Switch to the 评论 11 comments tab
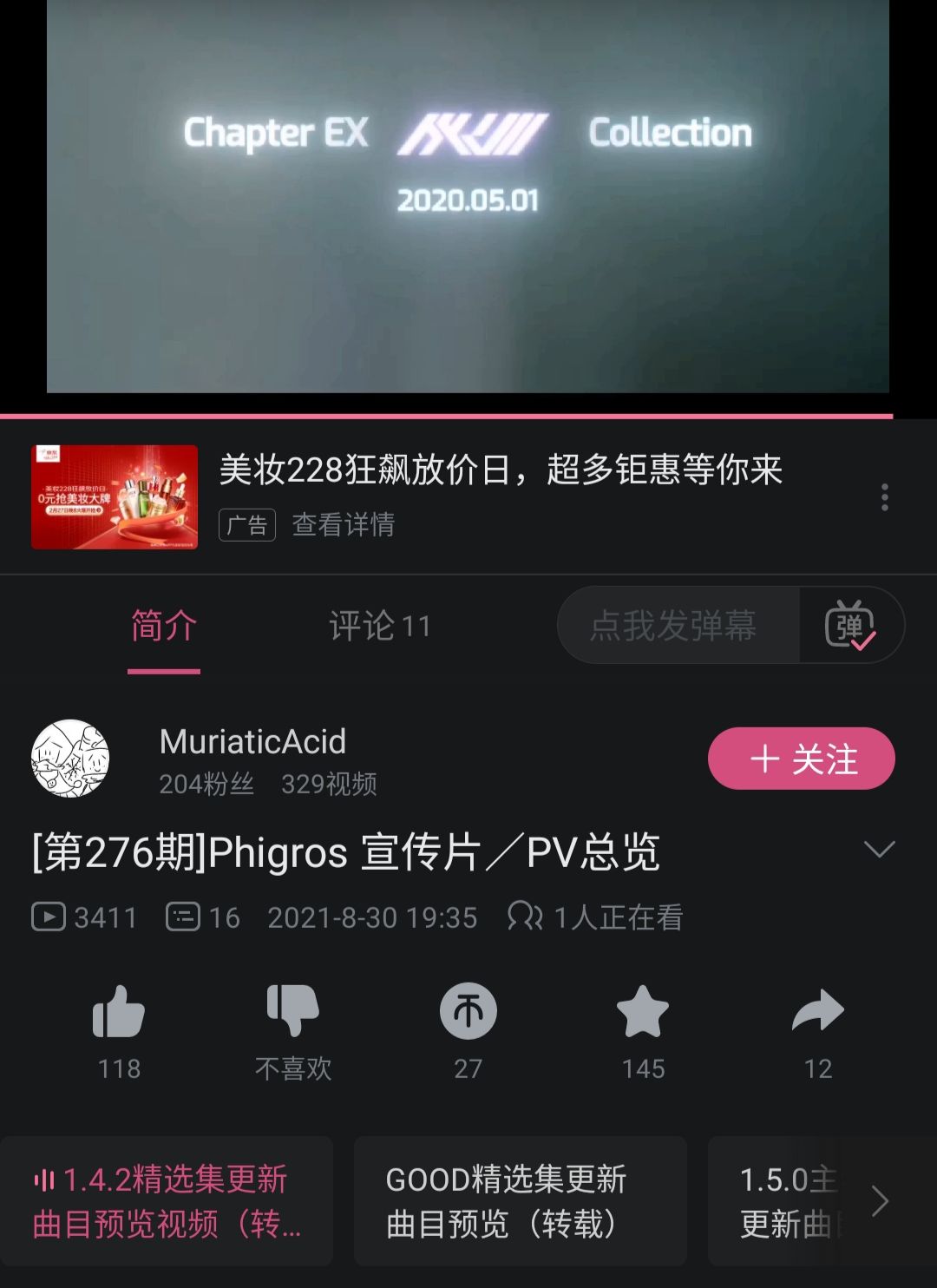This screenshot has height=1288, width=937. [x=380, y=626]
